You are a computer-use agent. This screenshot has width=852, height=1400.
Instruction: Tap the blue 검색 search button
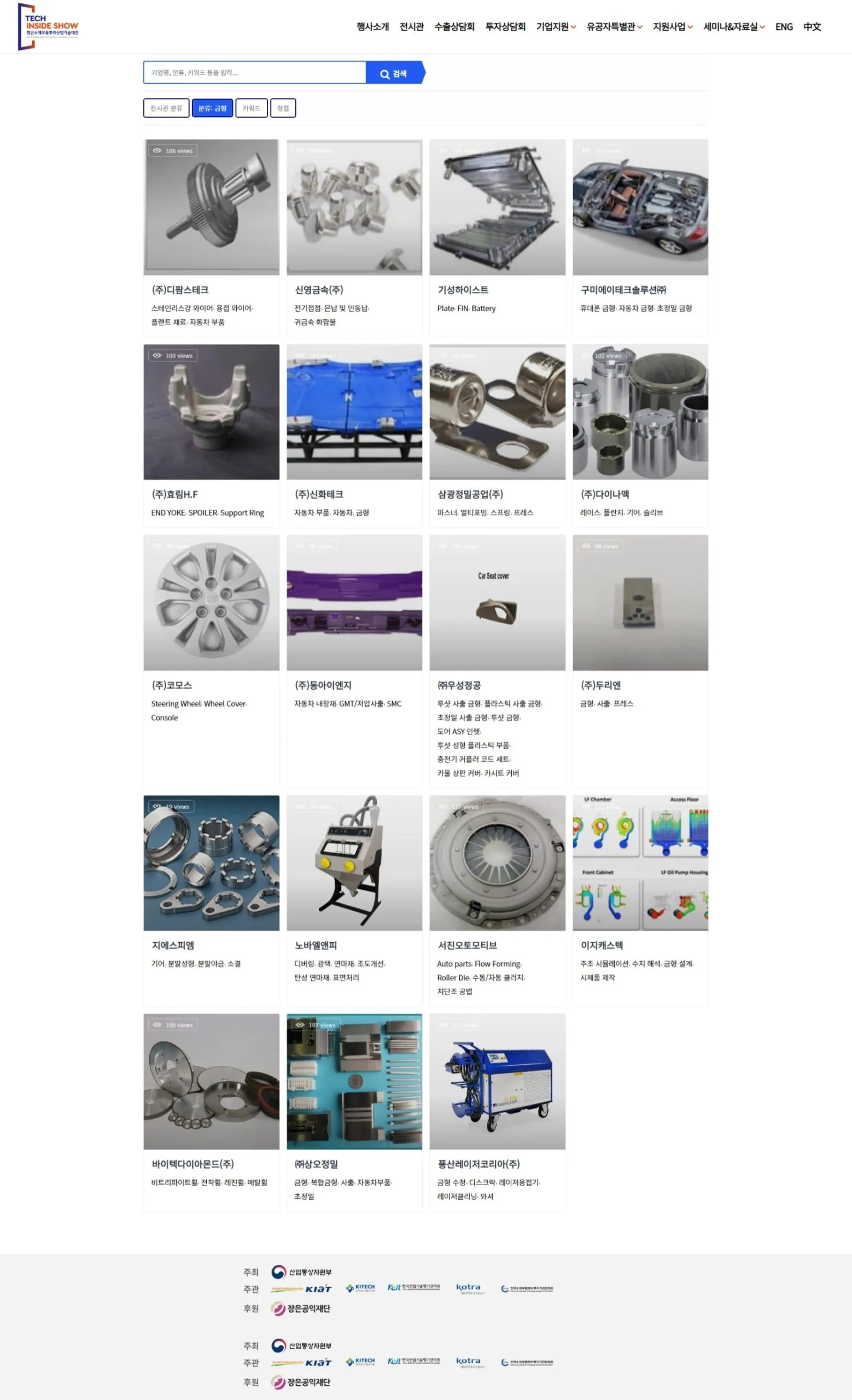coord(395,73)
